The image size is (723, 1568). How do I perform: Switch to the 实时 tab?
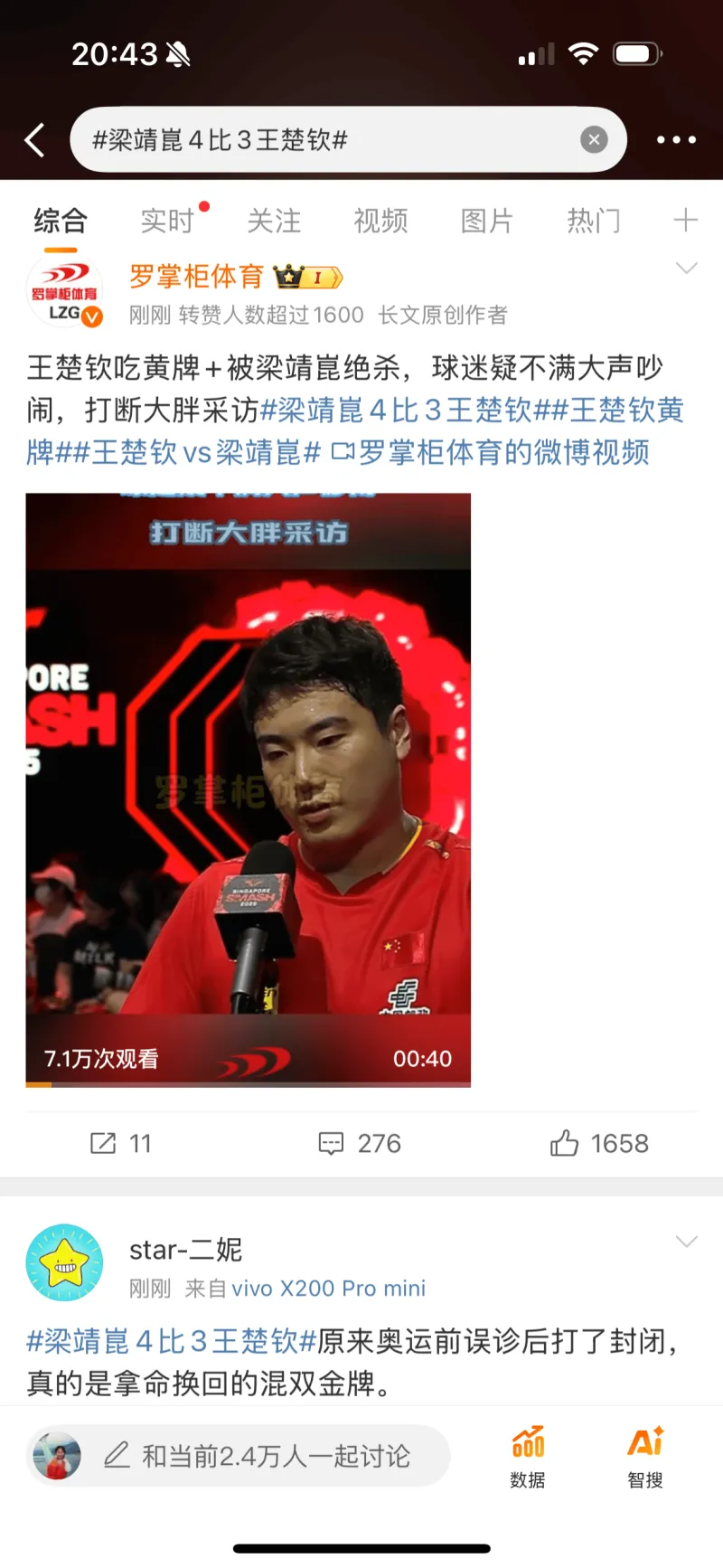coord(167,221)
